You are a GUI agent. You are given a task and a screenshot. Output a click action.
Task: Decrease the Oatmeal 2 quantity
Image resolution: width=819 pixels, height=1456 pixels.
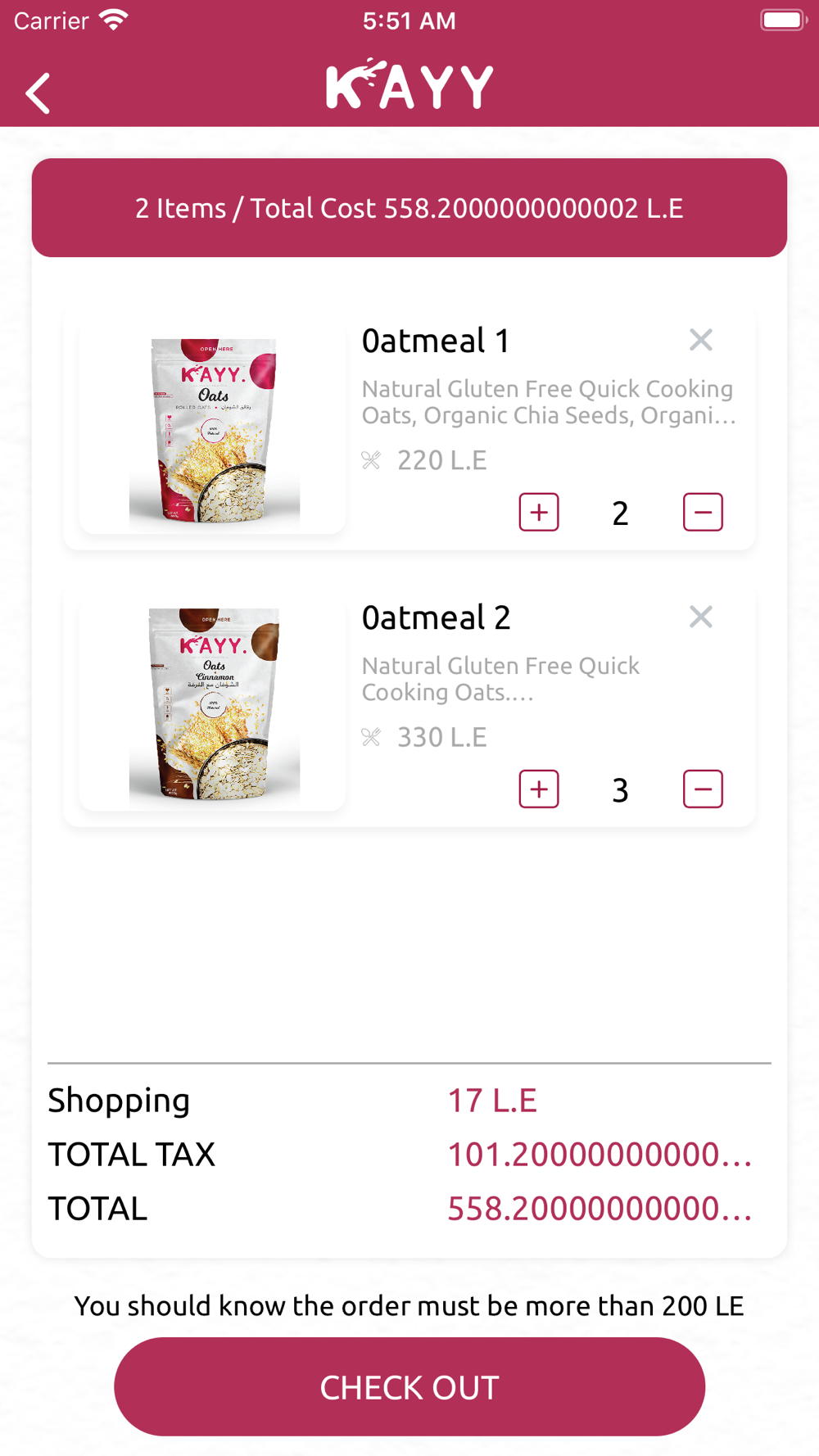click(703, 789)
